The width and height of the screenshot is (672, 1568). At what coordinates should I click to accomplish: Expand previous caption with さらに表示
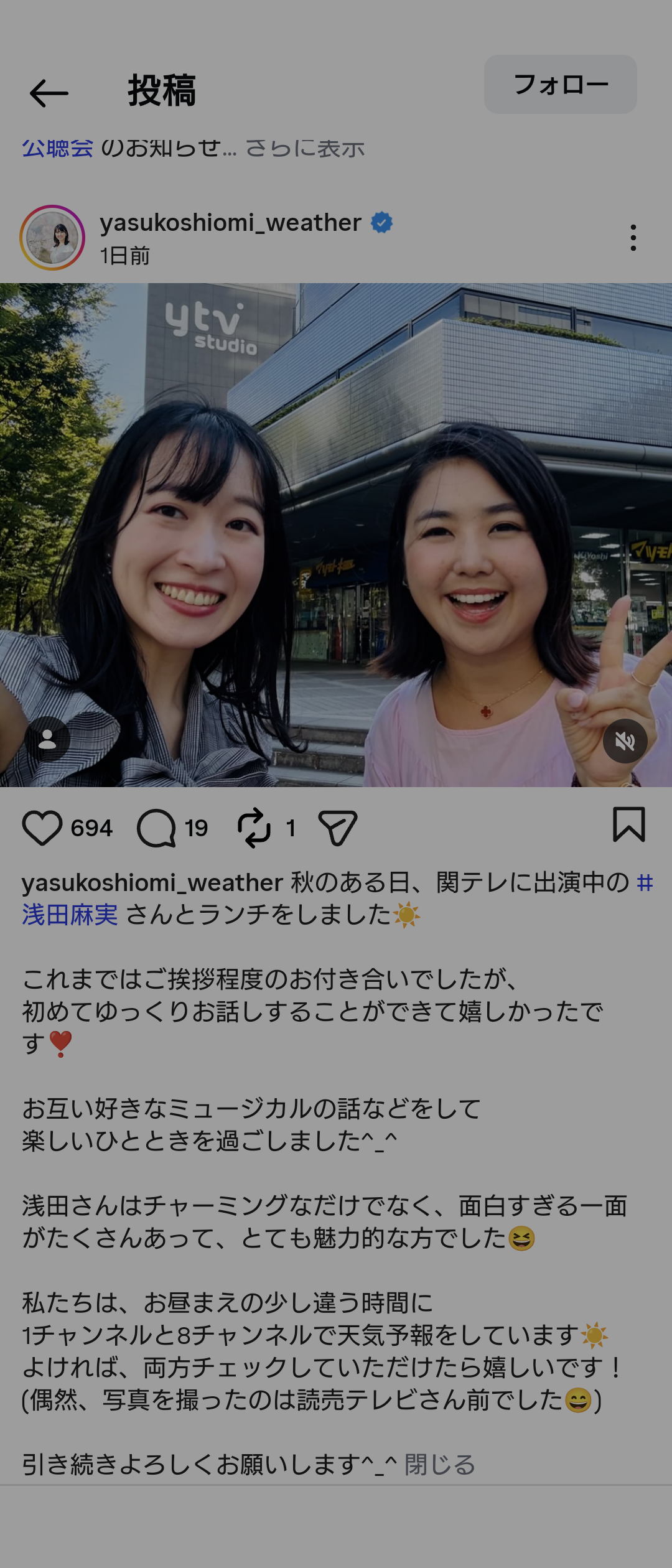coord(305,149)
